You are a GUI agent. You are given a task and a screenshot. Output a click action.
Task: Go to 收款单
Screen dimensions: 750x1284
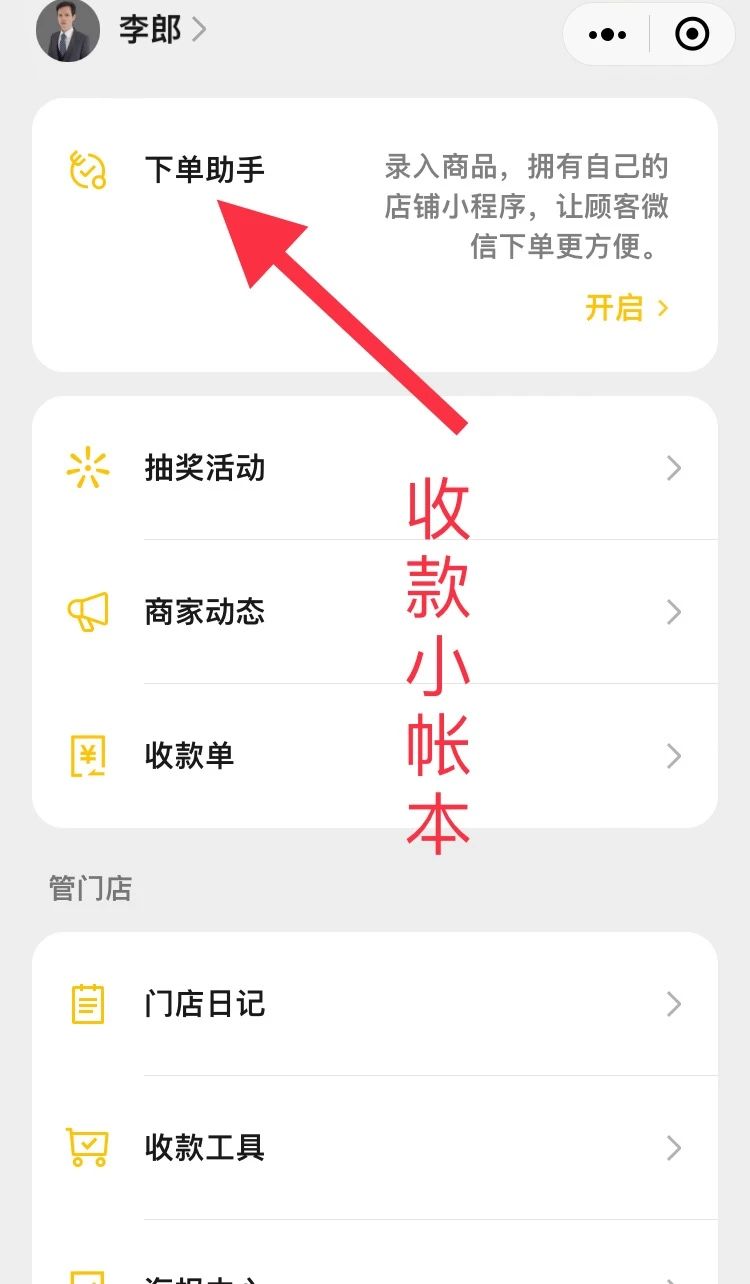tap(375, 756)
